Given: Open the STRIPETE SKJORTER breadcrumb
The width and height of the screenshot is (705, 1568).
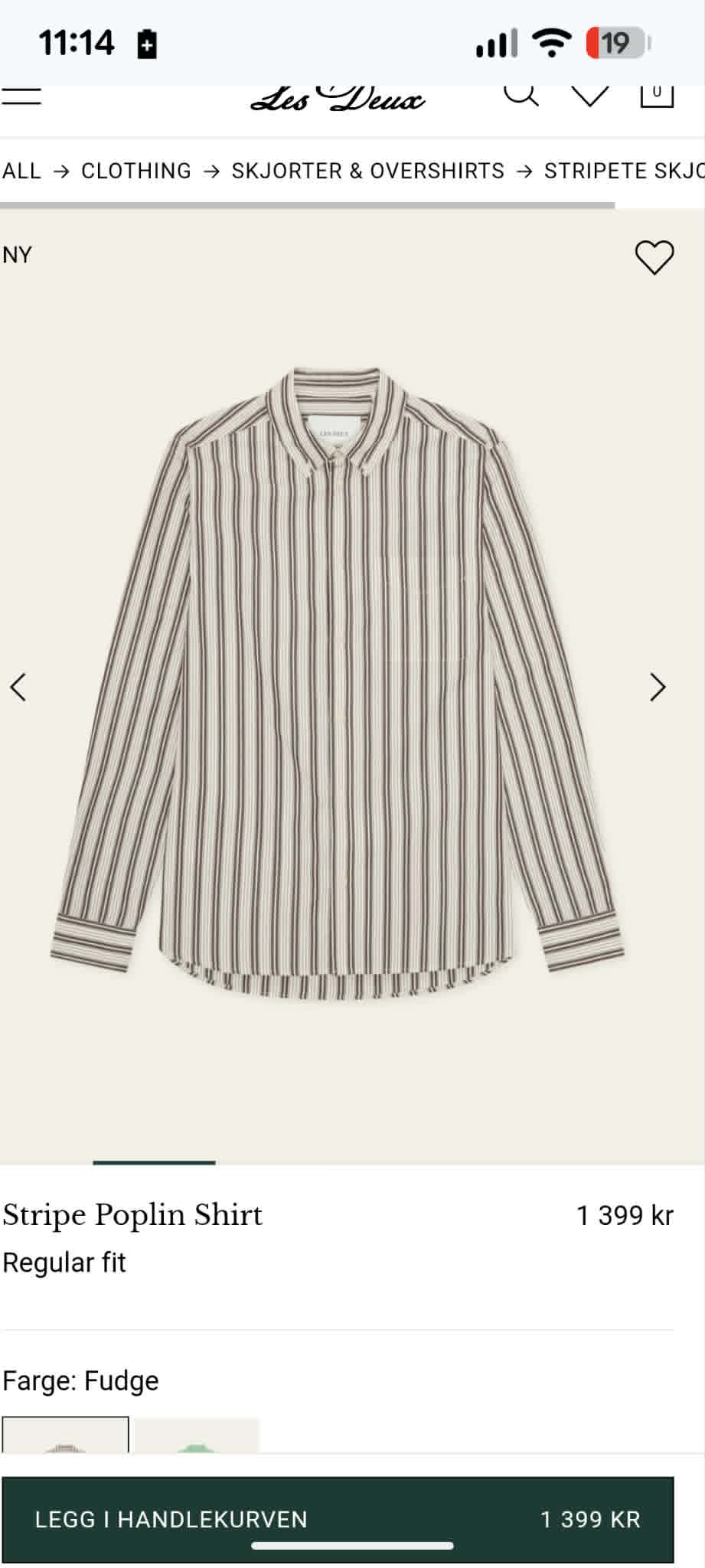Looking at the screenshot, I should [624, 171].
